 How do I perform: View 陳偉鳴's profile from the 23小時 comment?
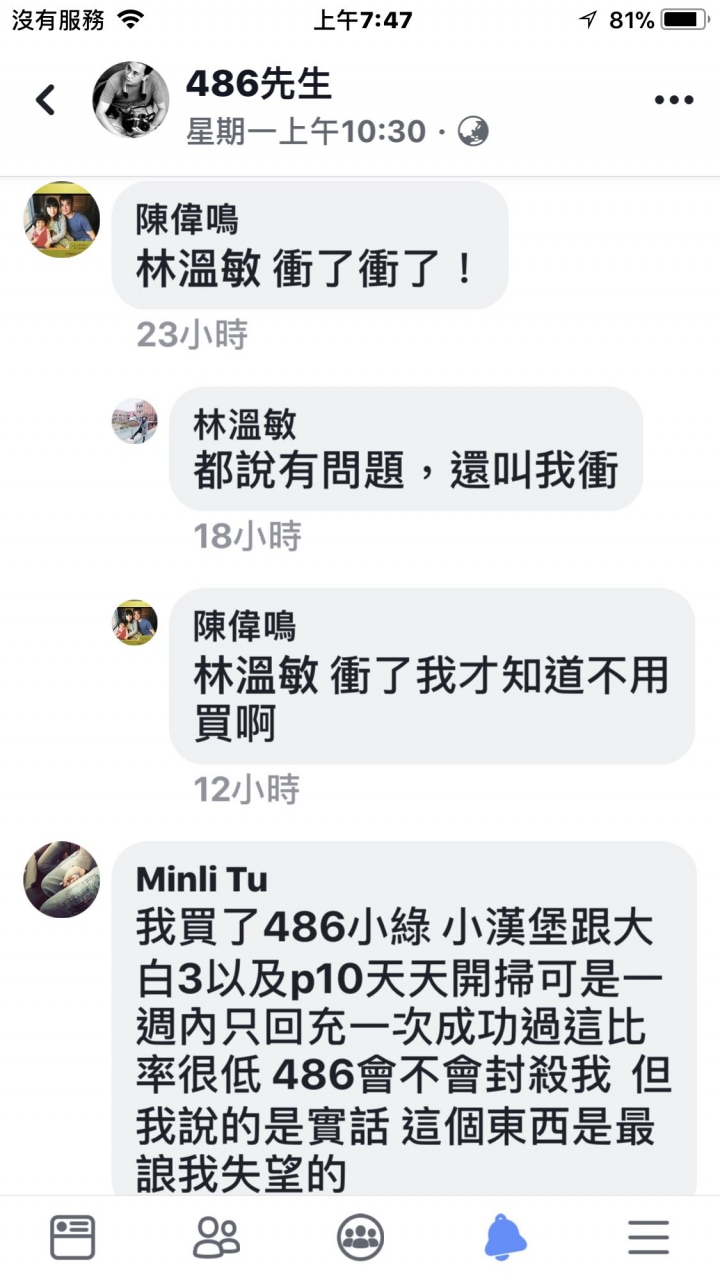[187, 219]
